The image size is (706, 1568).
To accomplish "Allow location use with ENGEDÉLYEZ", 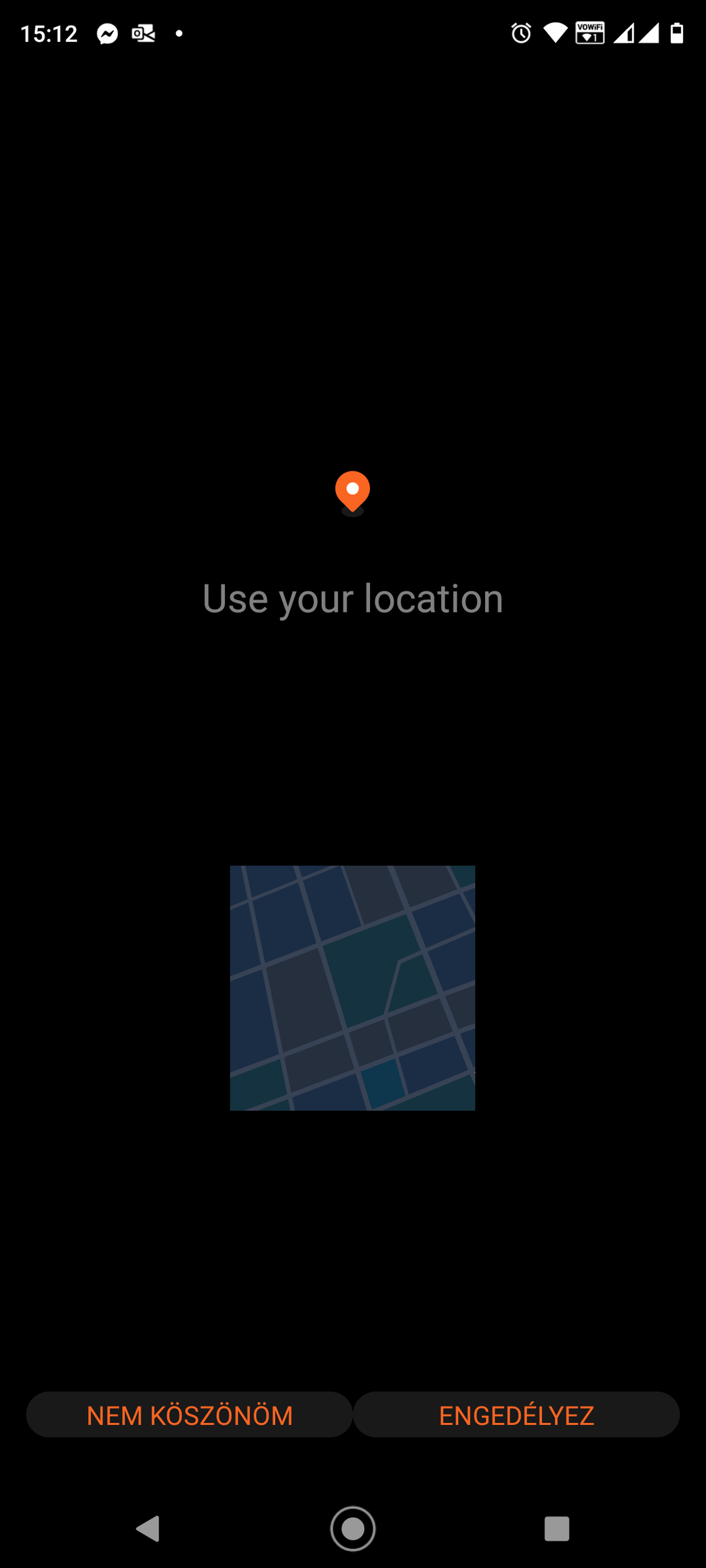I will coord(516,1415).
